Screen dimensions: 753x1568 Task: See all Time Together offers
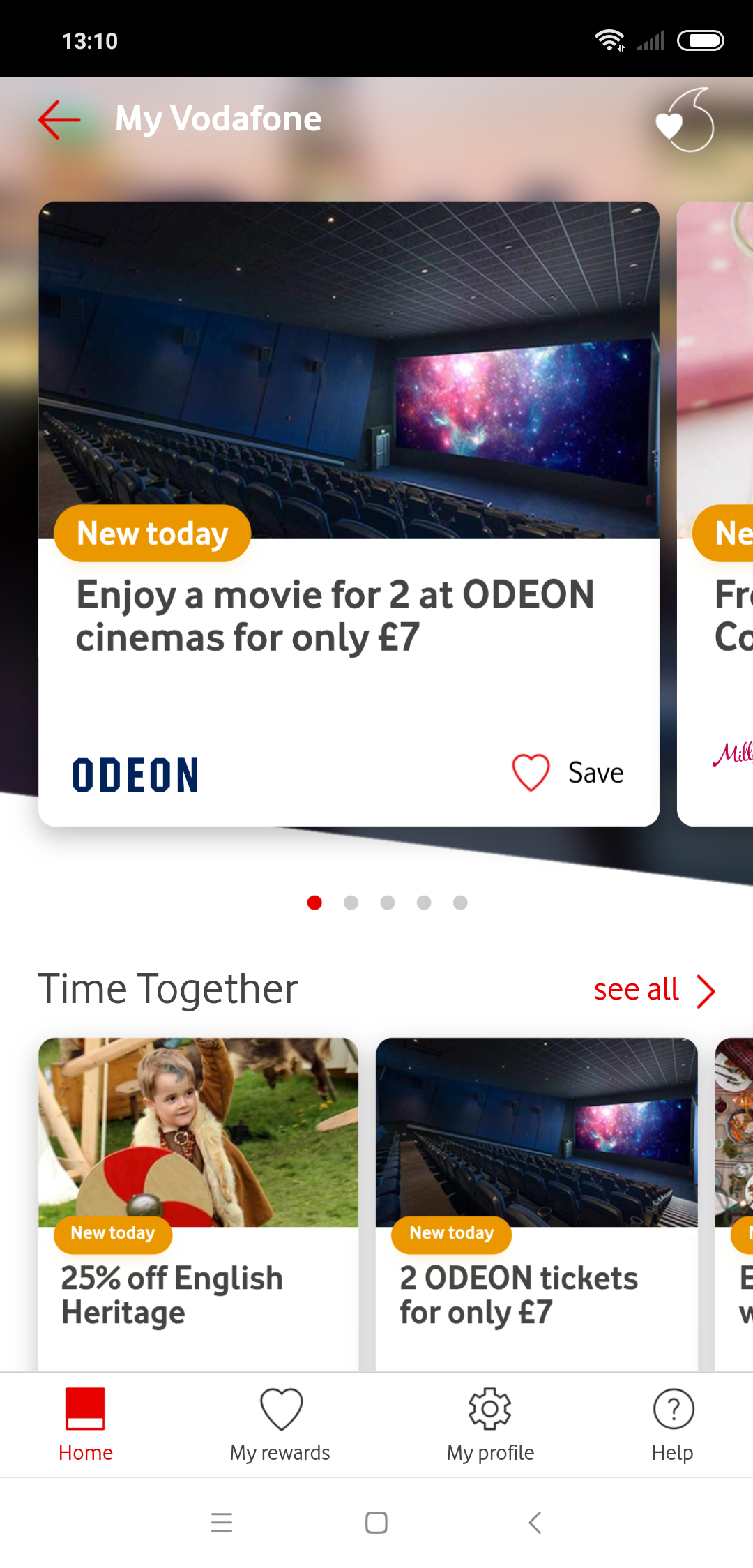654,990
